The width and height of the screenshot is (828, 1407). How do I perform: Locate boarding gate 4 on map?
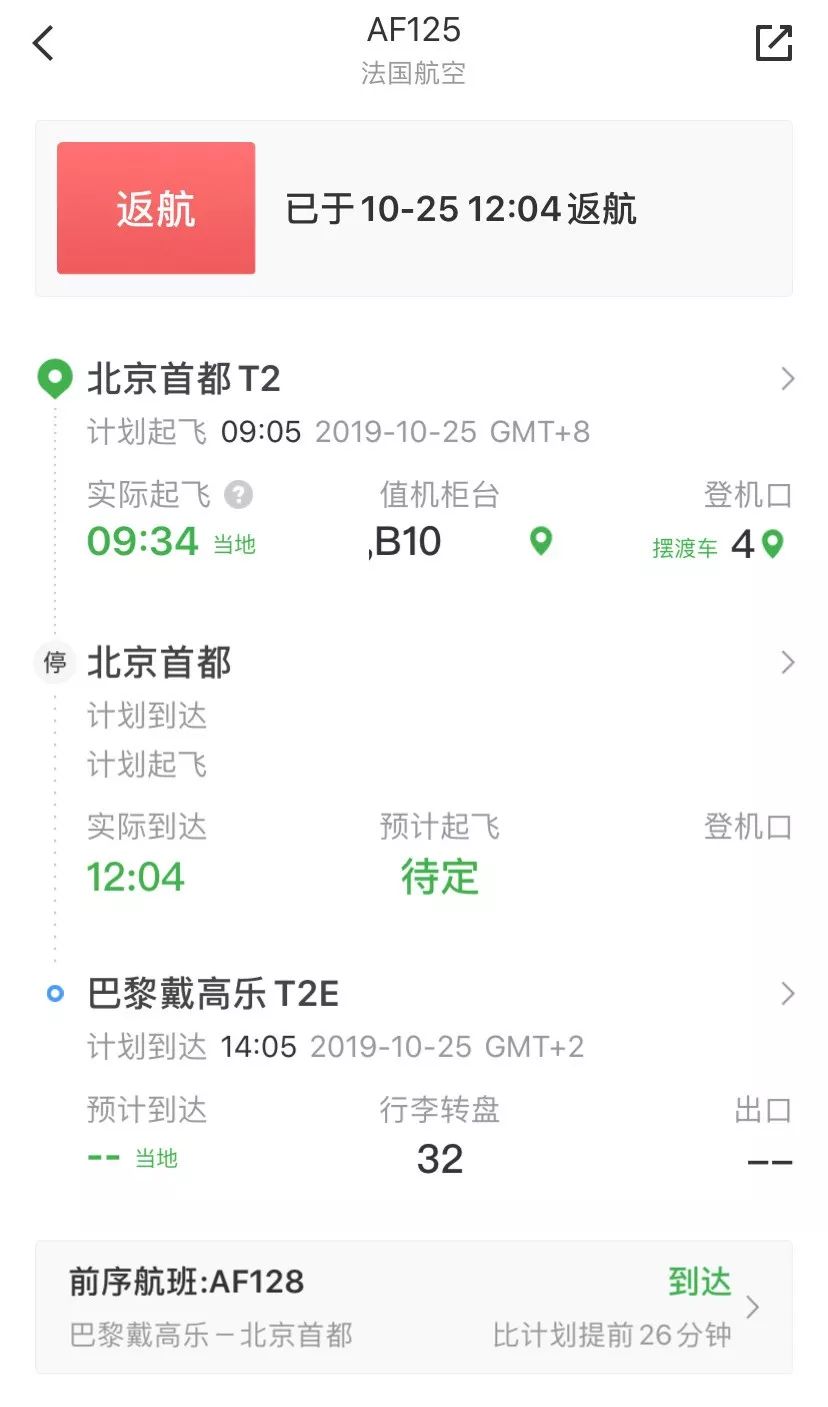pyautogui.click(x=772, y=544)
